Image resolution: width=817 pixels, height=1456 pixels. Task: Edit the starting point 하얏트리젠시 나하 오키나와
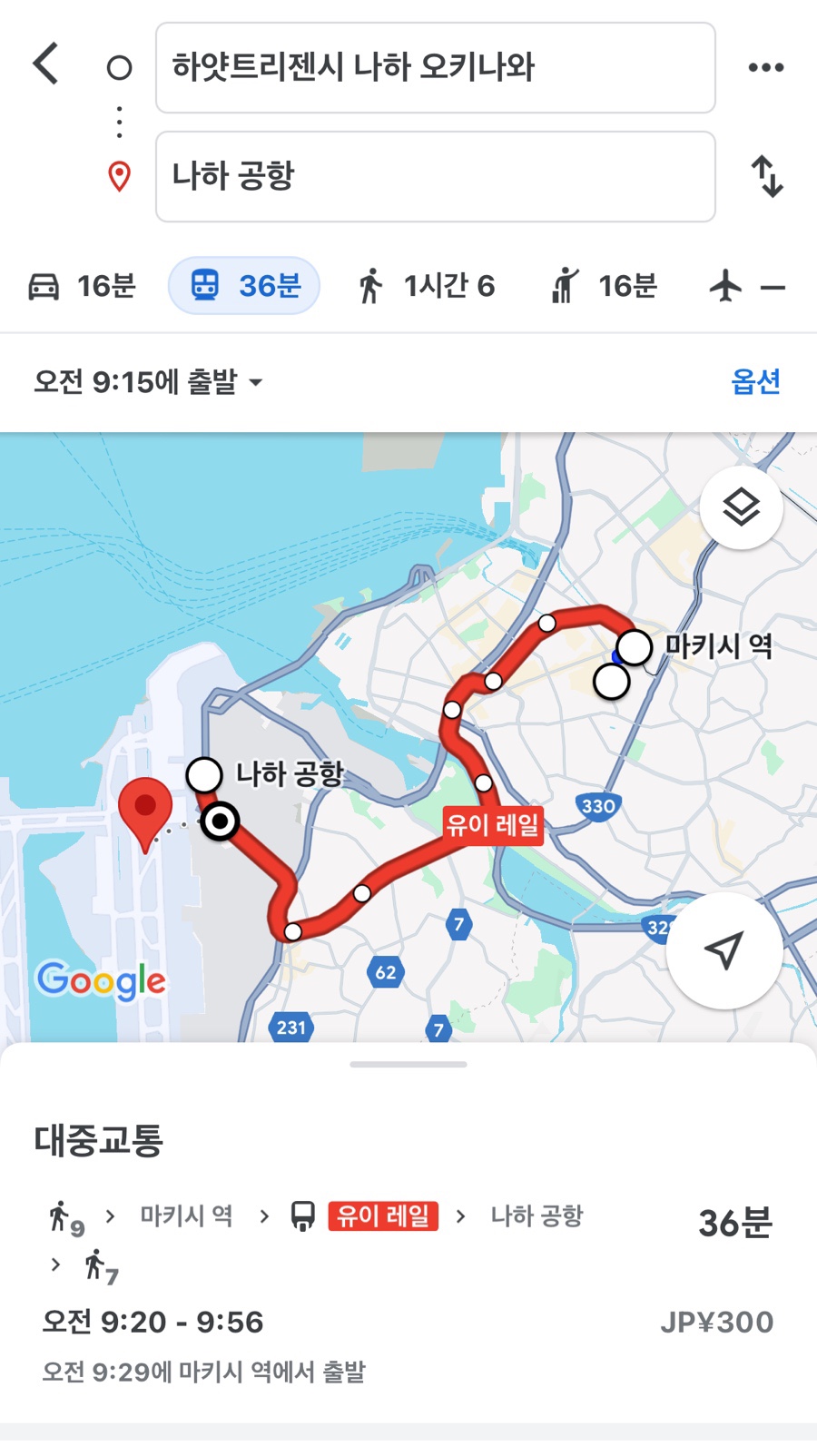436,68
